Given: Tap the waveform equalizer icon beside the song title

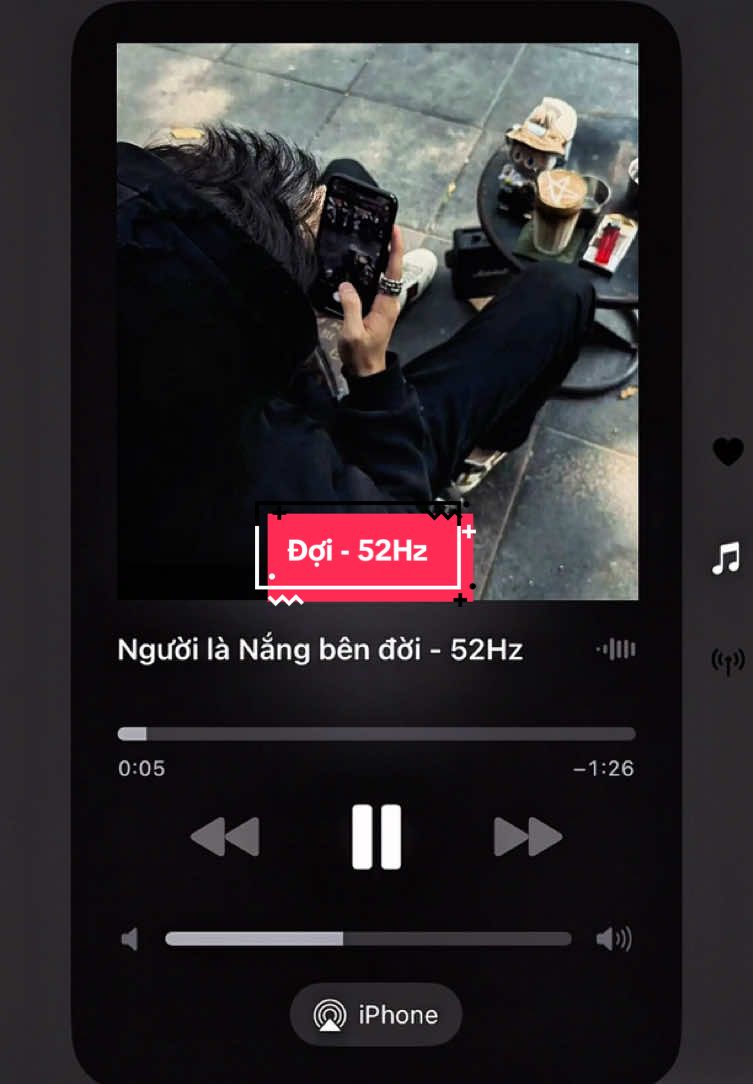Looking at the screenshot, I should pos(615,649).
